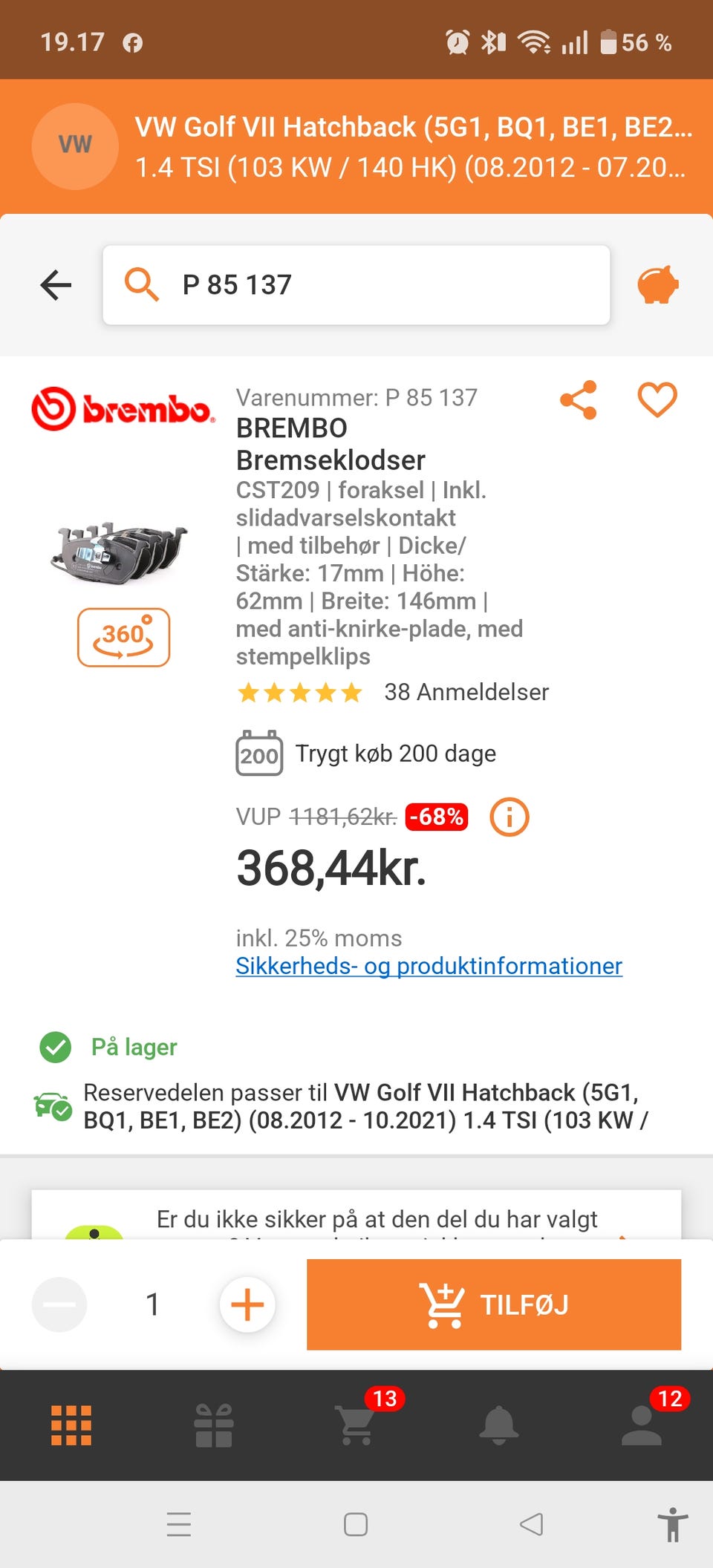This screenshot has width=713, height=1568.
Task: Open your account profile with 12 alerts
Action: 642,1425
